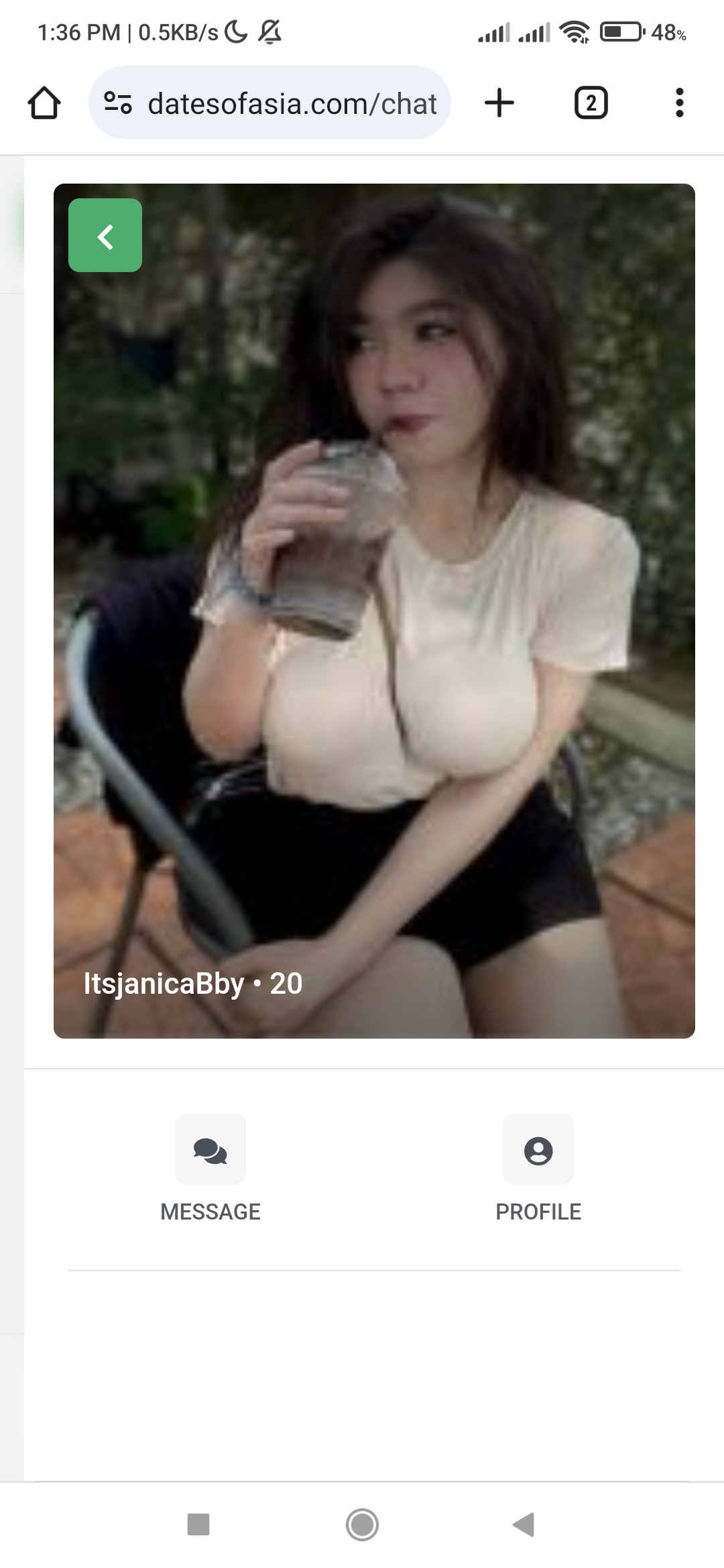
Task: Open the tab switcher showing 2 tabs
Action: click(x=591, y=103)
